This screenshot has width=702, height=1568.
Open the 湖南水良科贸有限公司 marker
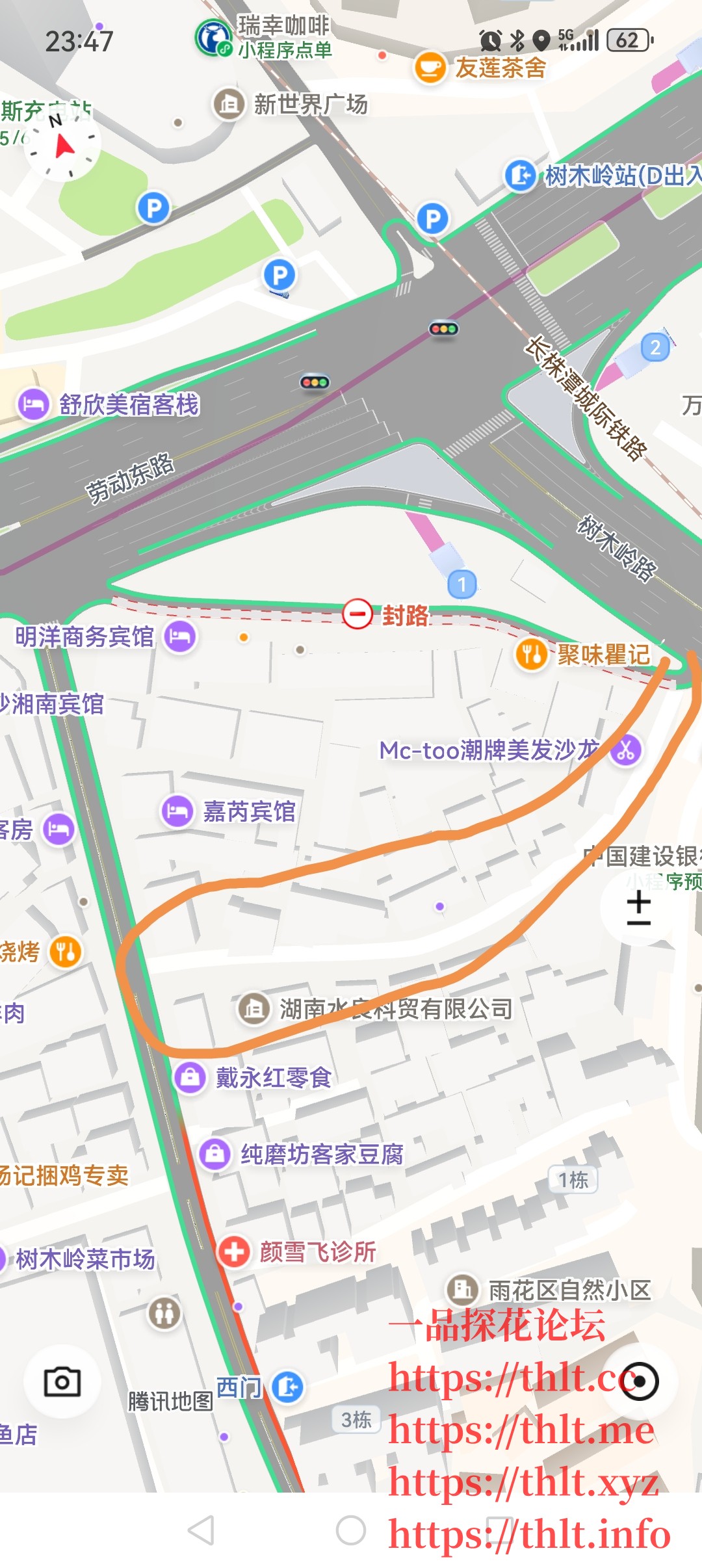click(x=253, y=1009)
